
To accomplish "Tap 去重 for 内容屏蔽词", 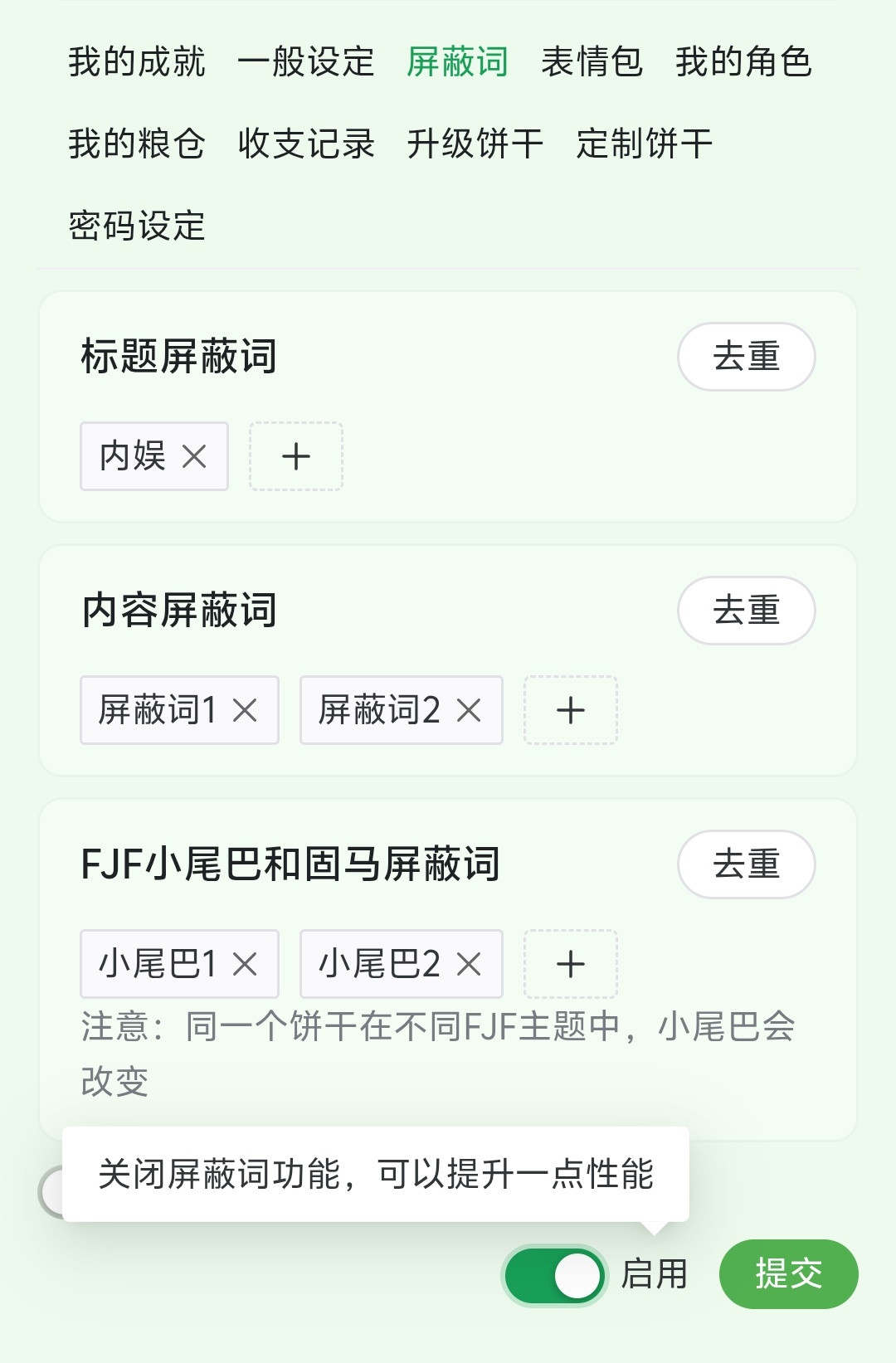I will pyautogui.click(x=747, y=611).
